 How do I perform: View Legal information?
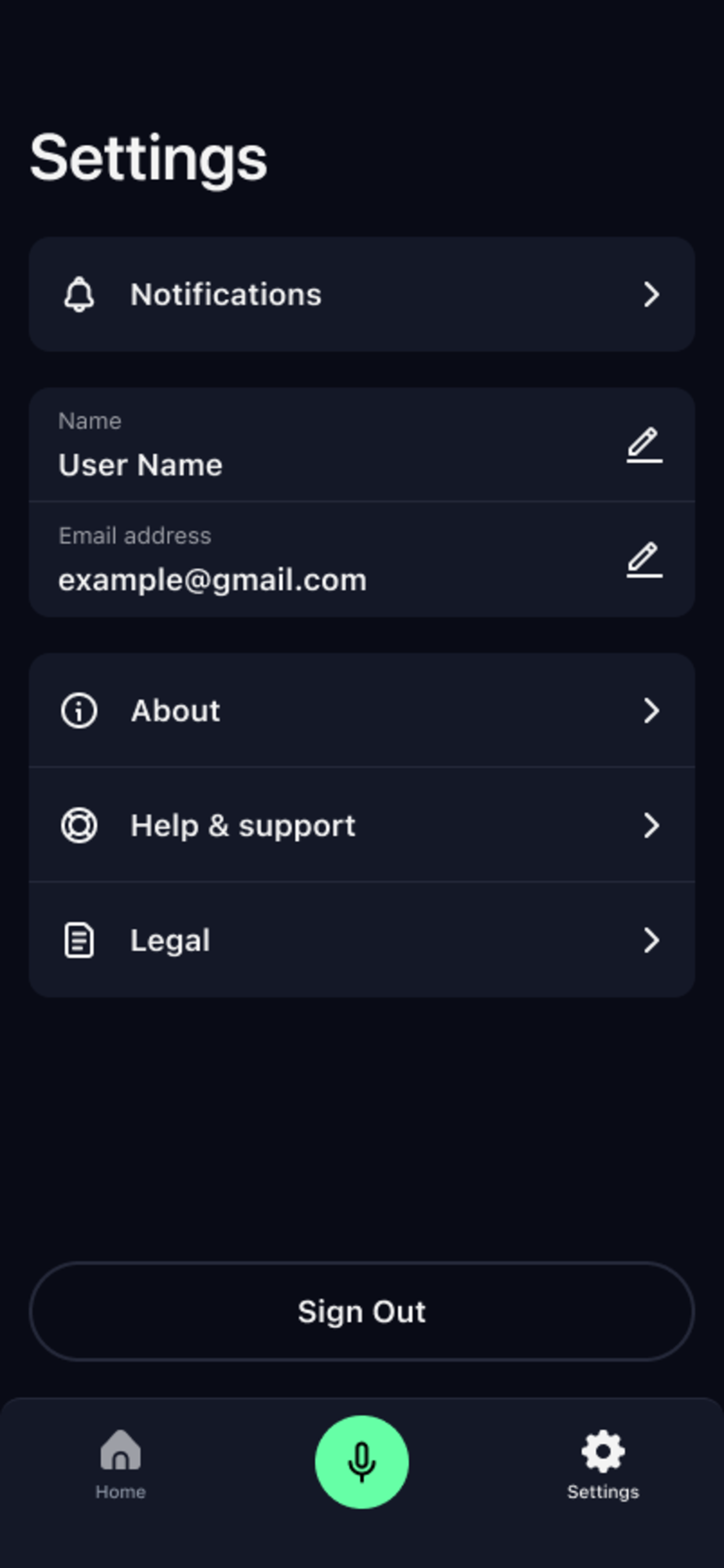(x=361, y=940)
